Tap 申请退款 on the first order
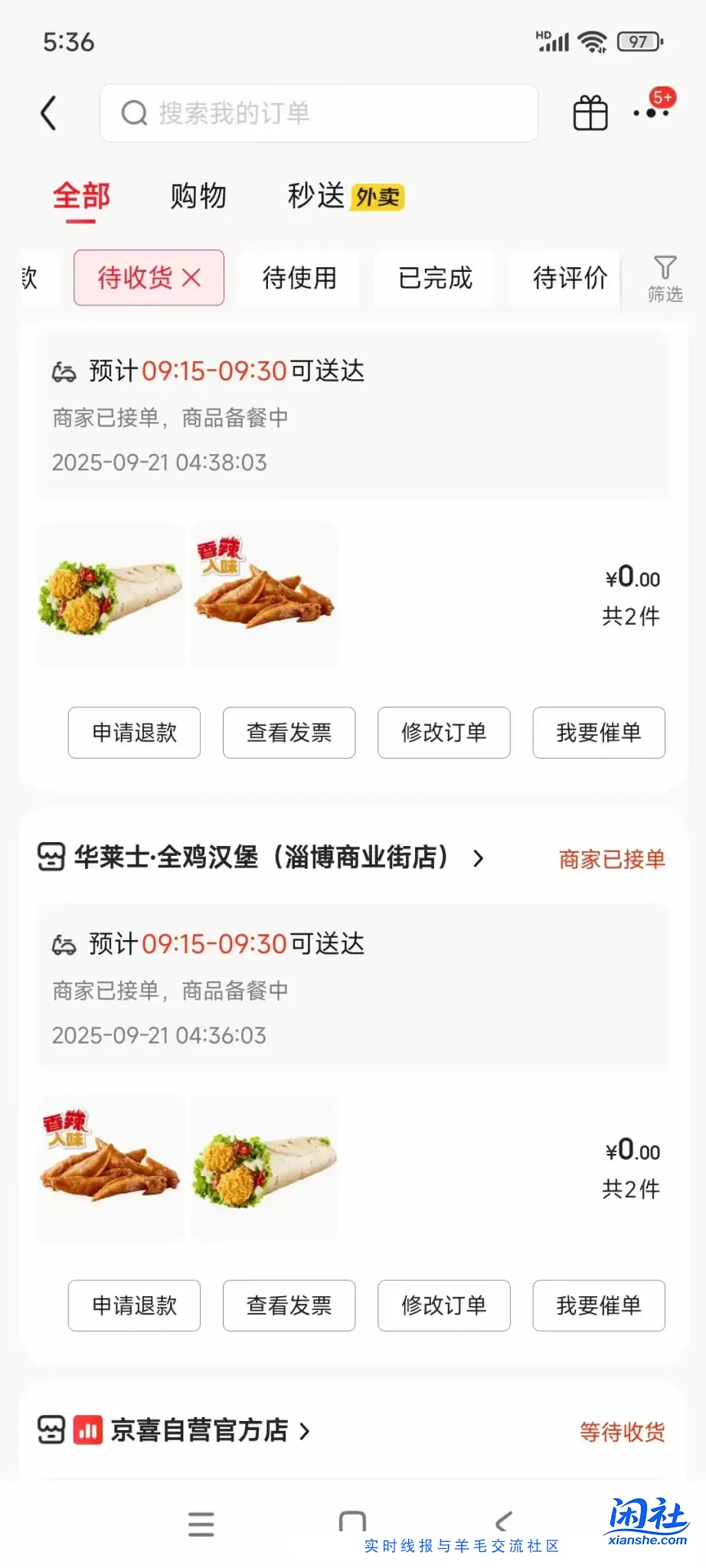 [134, 733]
